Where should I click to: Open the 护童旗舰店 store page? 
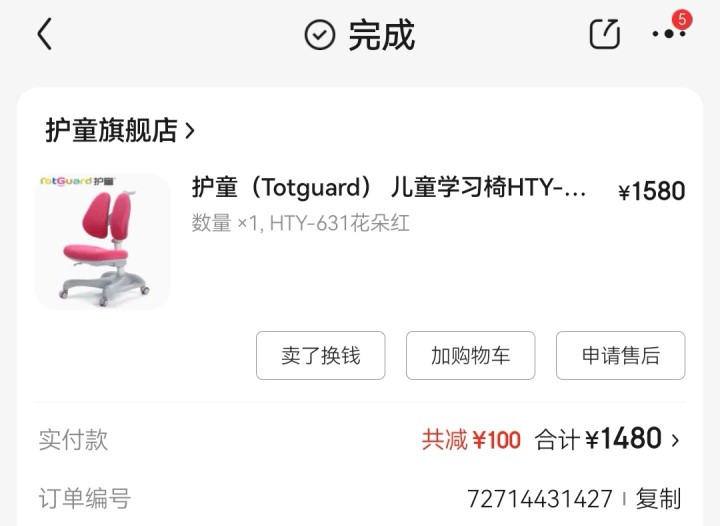pos(120,130)
